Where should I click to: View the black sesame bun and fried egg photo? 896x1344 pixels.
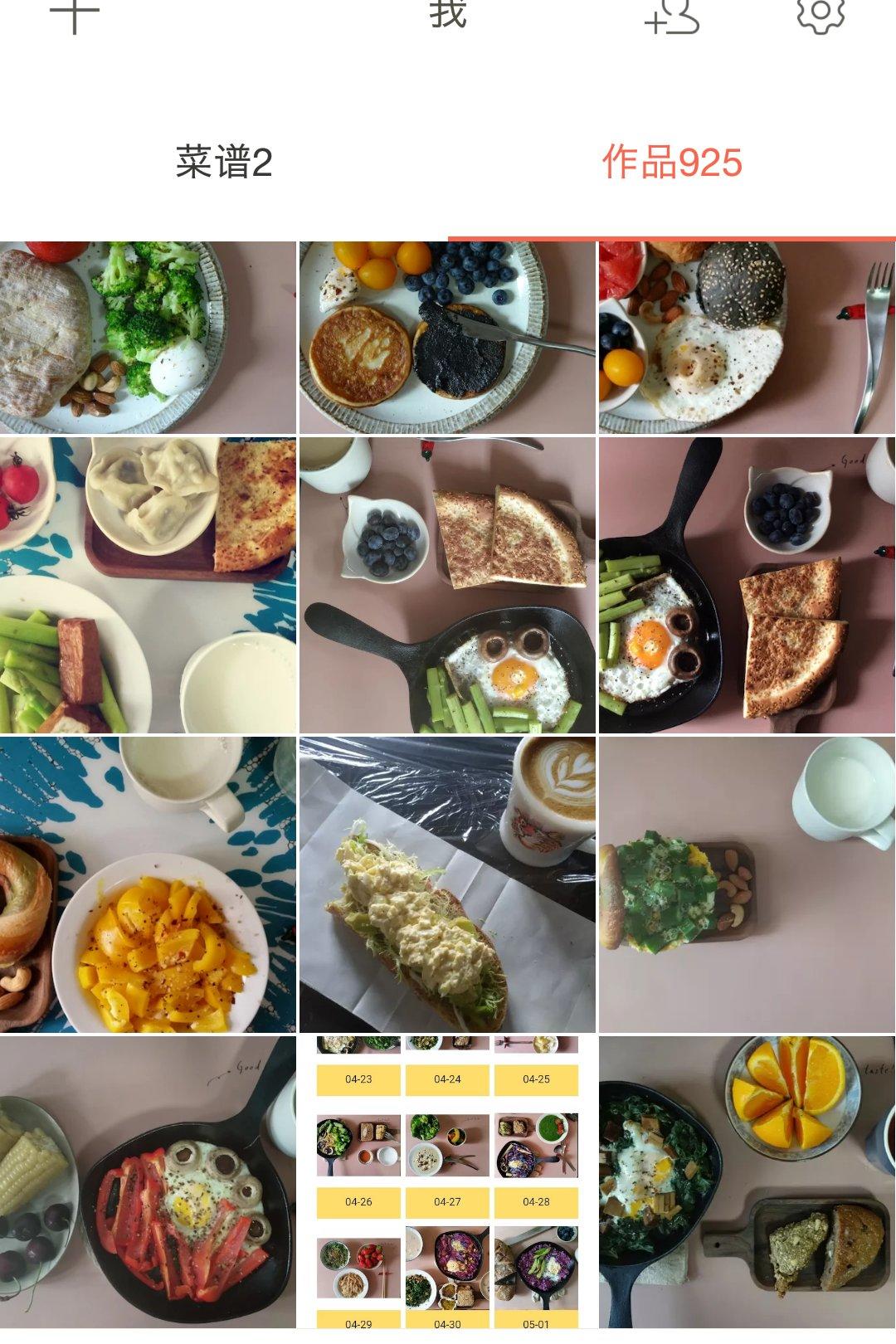747,338
